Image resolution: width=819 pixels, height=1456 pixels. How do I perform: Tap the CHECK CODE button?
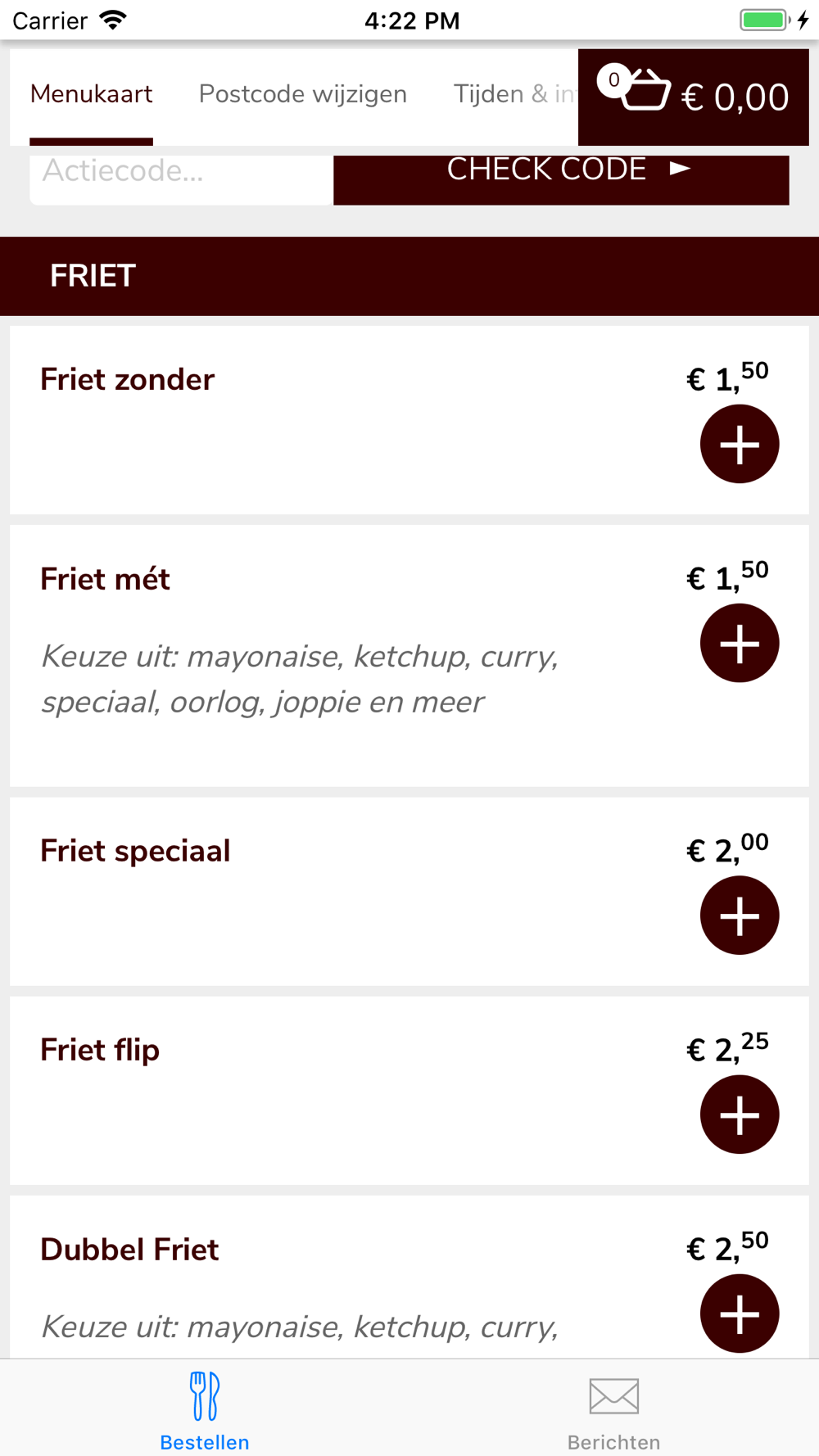point(561,174)
